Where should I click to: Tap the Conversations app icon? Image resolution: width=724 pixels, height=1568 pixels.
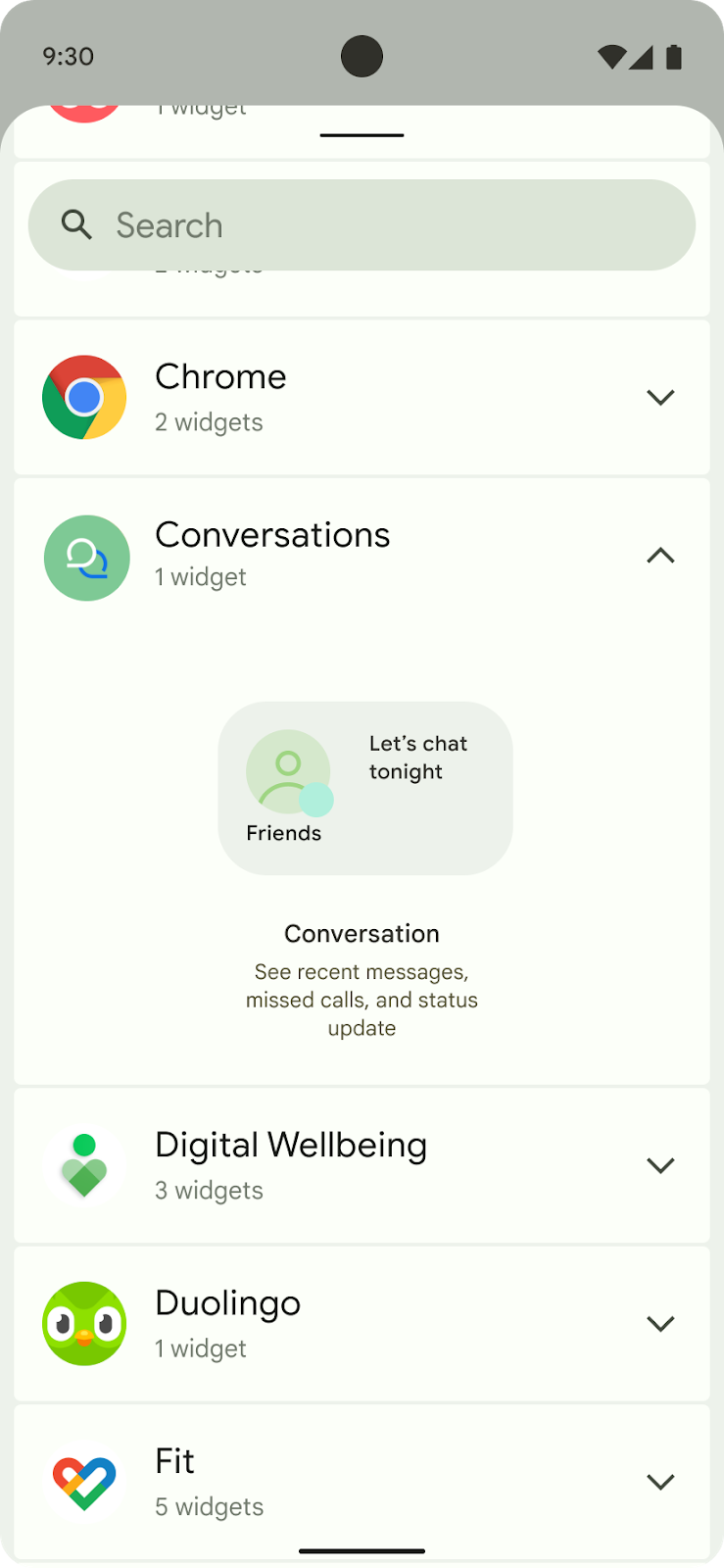point(87,557)
